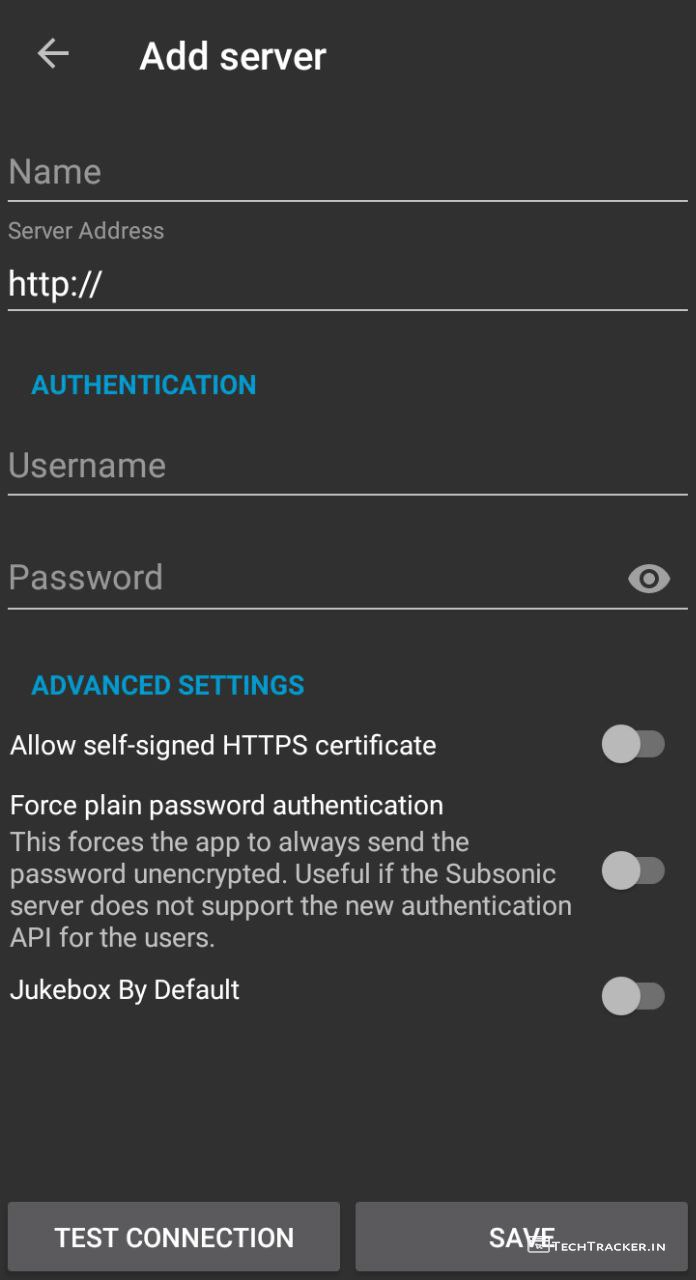Select the Username field
This screenshot has width=696, height=1280.
[x=347, y=466]
